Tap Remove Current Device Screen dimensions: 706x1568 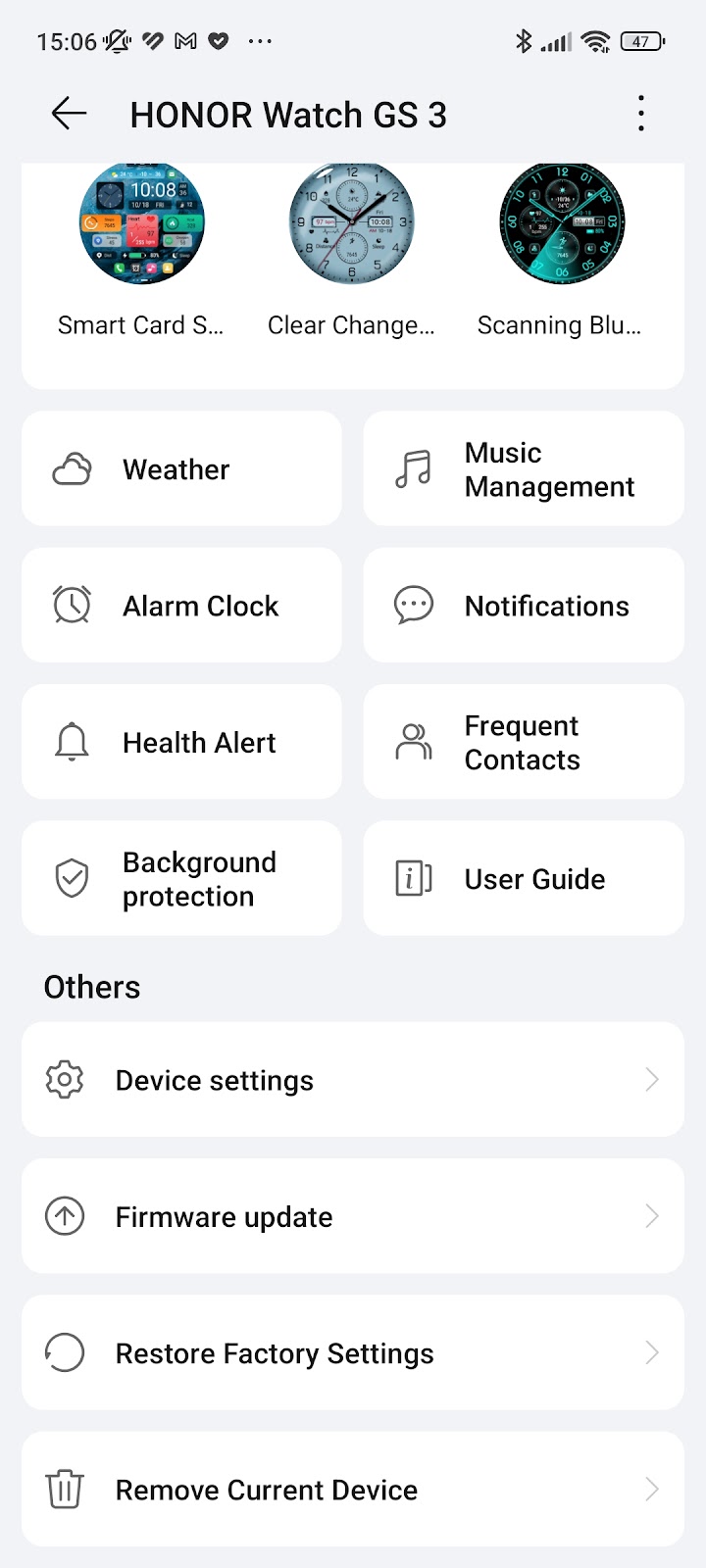(x=352, y=1490)
